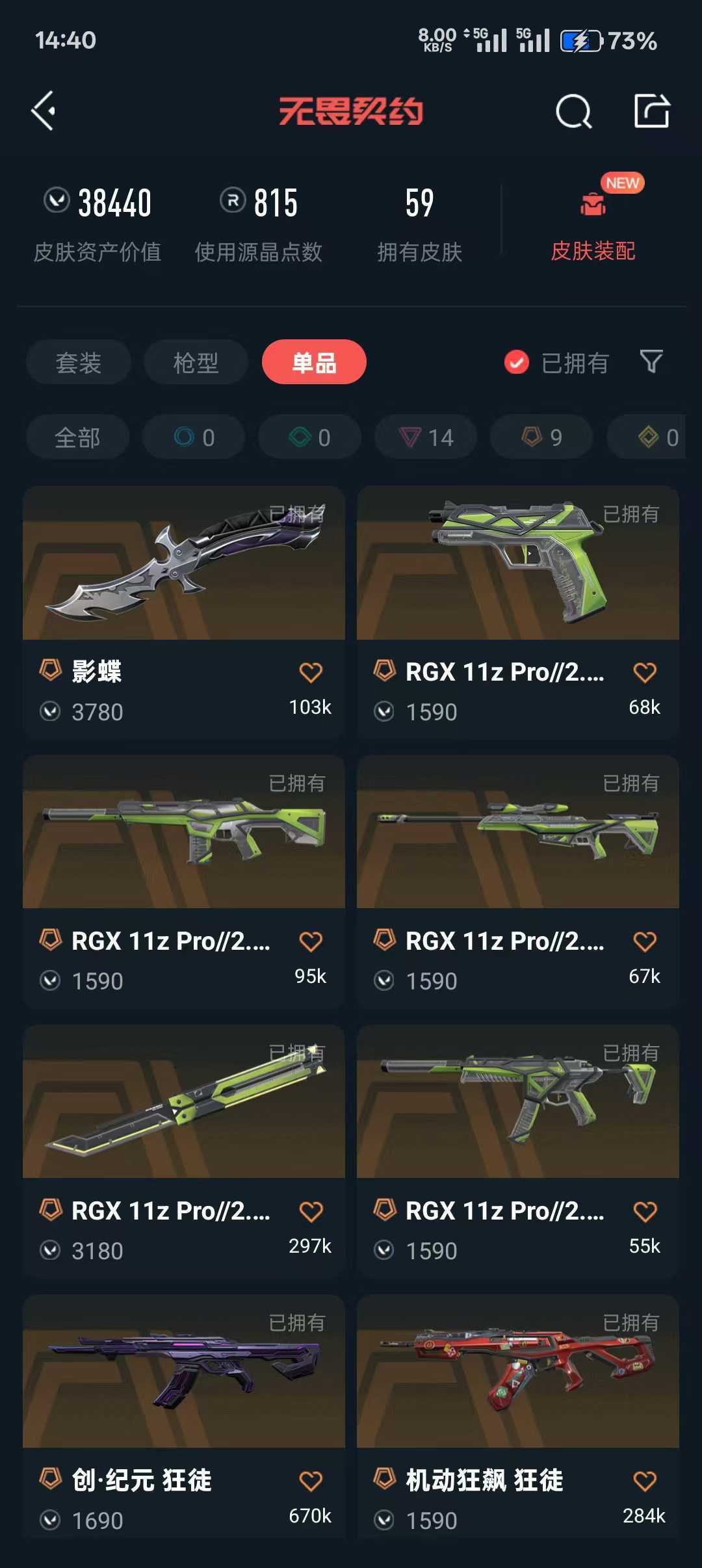The image size is (702, 1568).
Task: Go back using the top-left arrow
Action: tap(44, 111)
